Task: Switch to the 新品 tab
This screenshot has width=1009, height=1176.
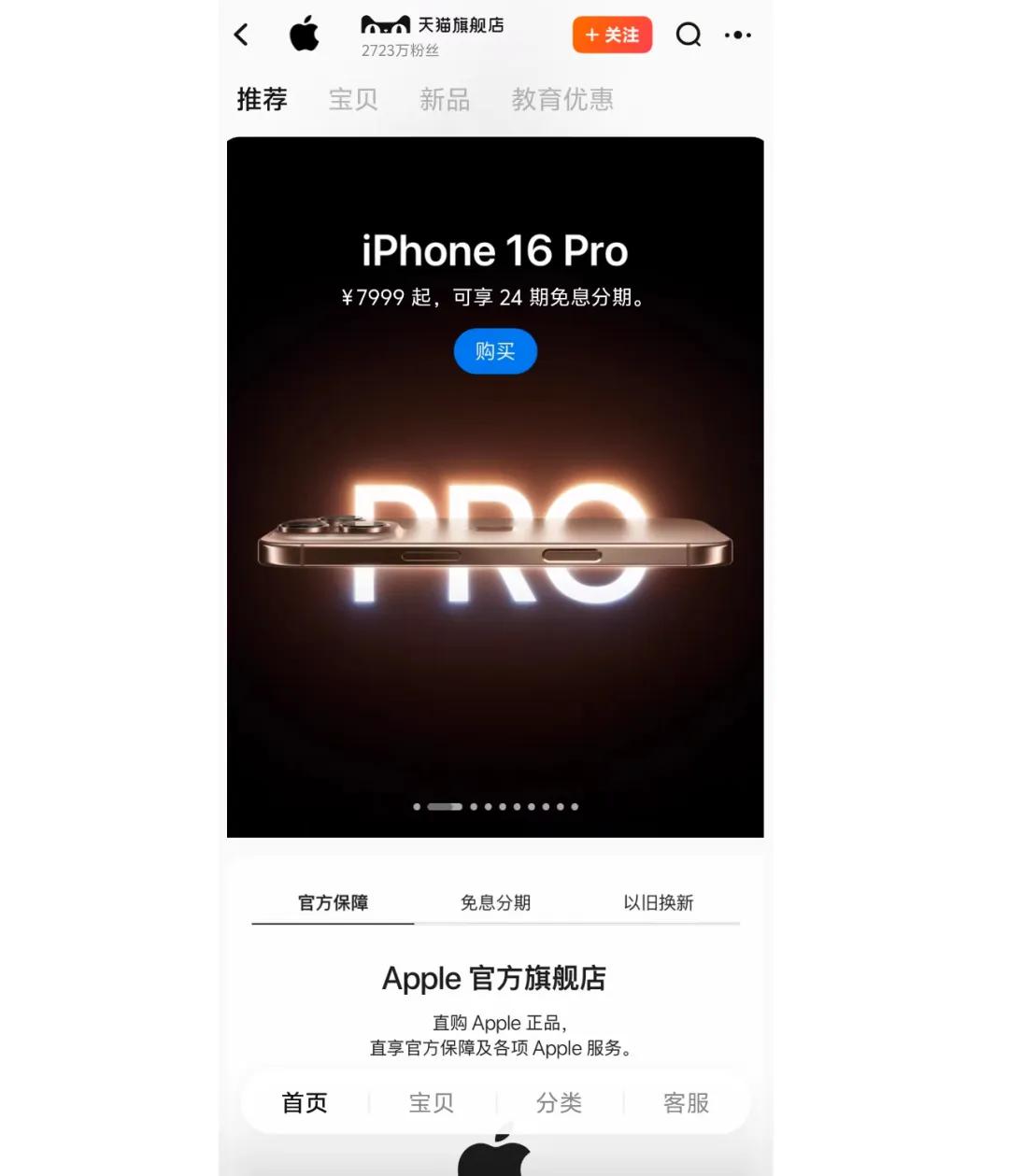Action: tap(444, 99)
